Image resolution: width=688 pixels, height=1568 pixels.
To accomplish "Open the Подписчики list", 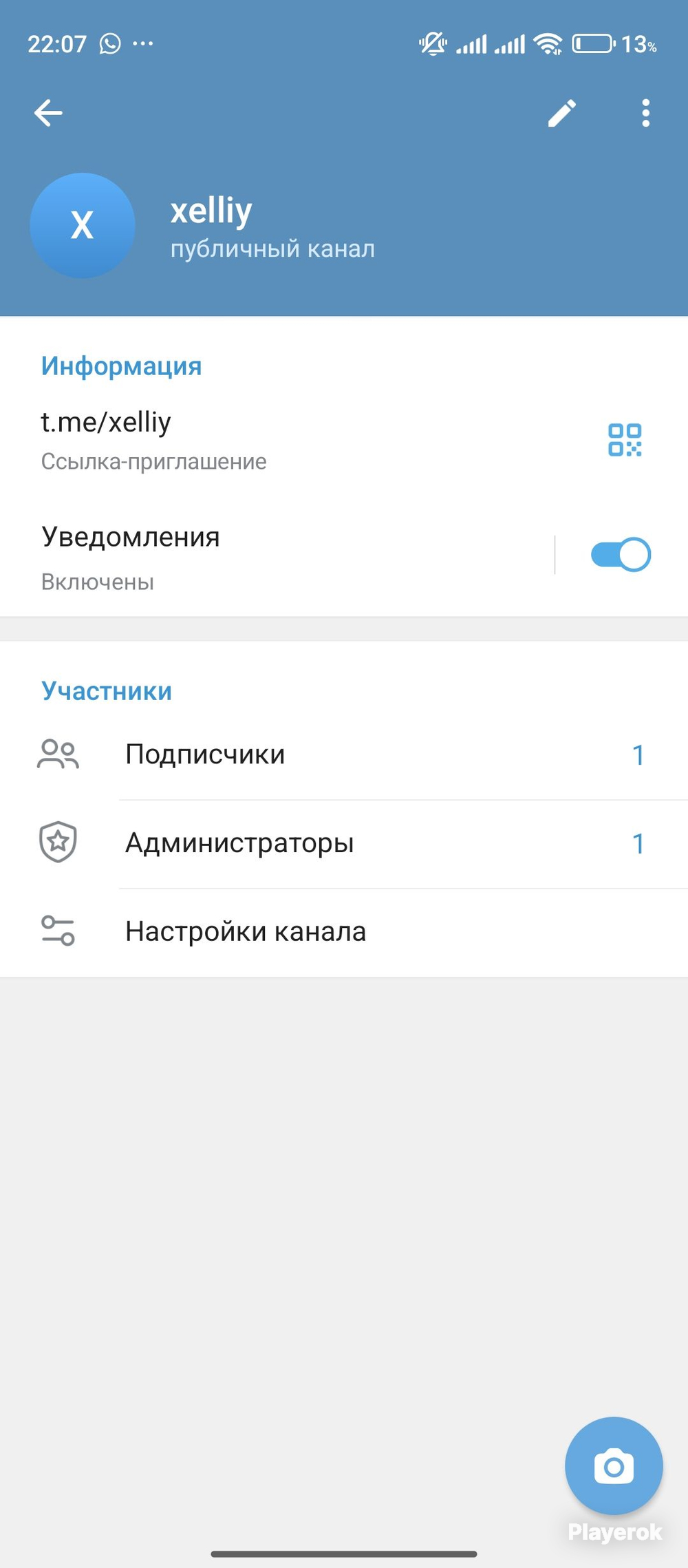I will pyautogui.click(x=344, y=755).
